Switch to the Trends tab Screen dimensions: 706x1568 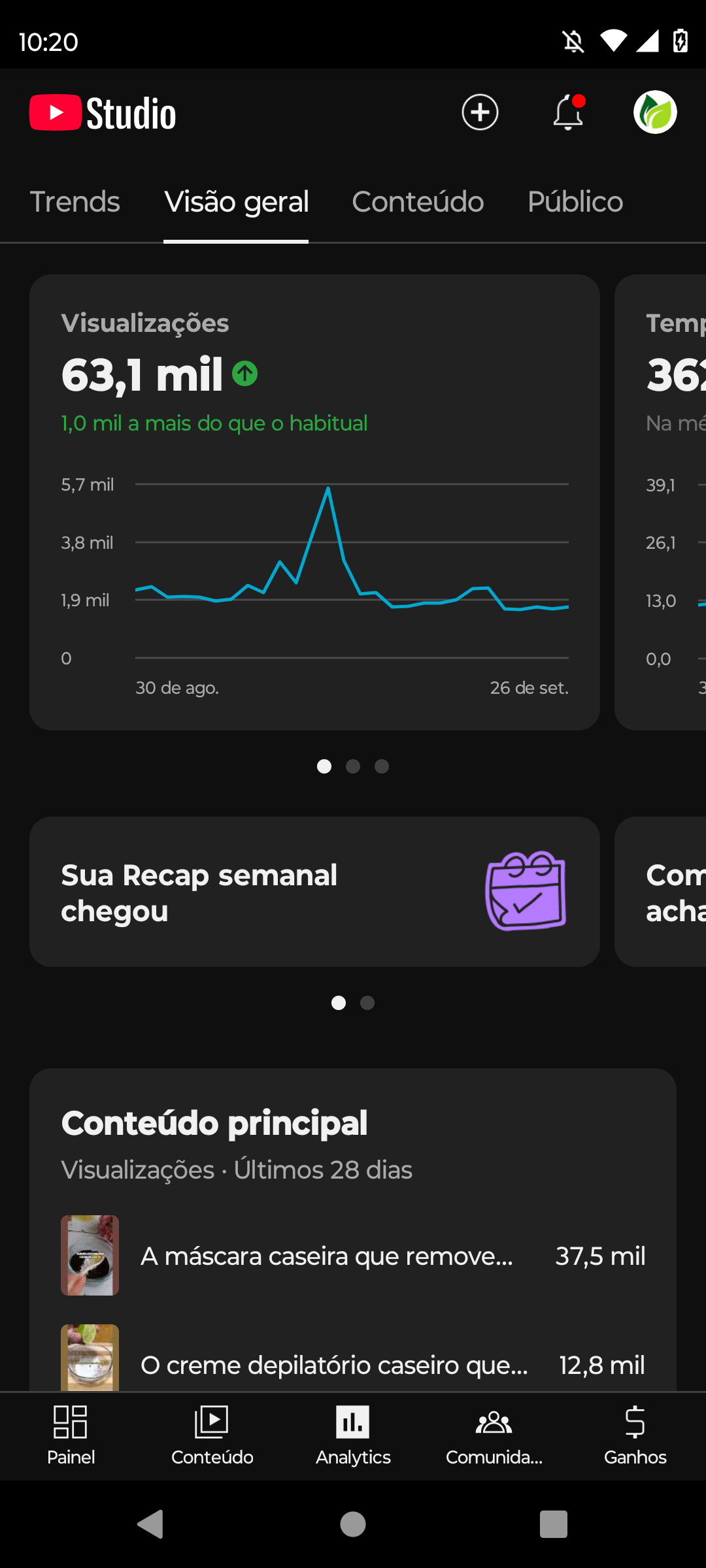(x=75, y=202)
